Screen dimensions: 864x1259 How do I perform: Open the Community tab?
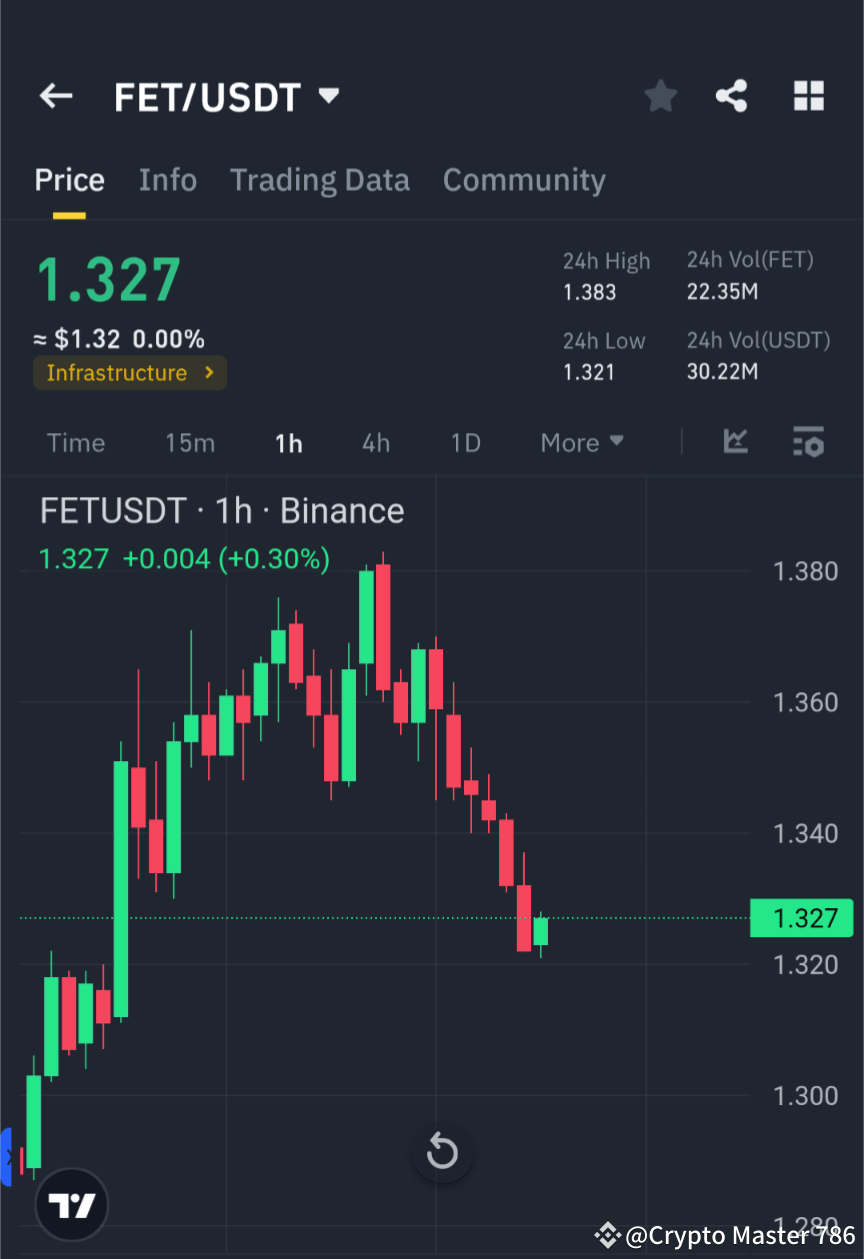point(524,180)
